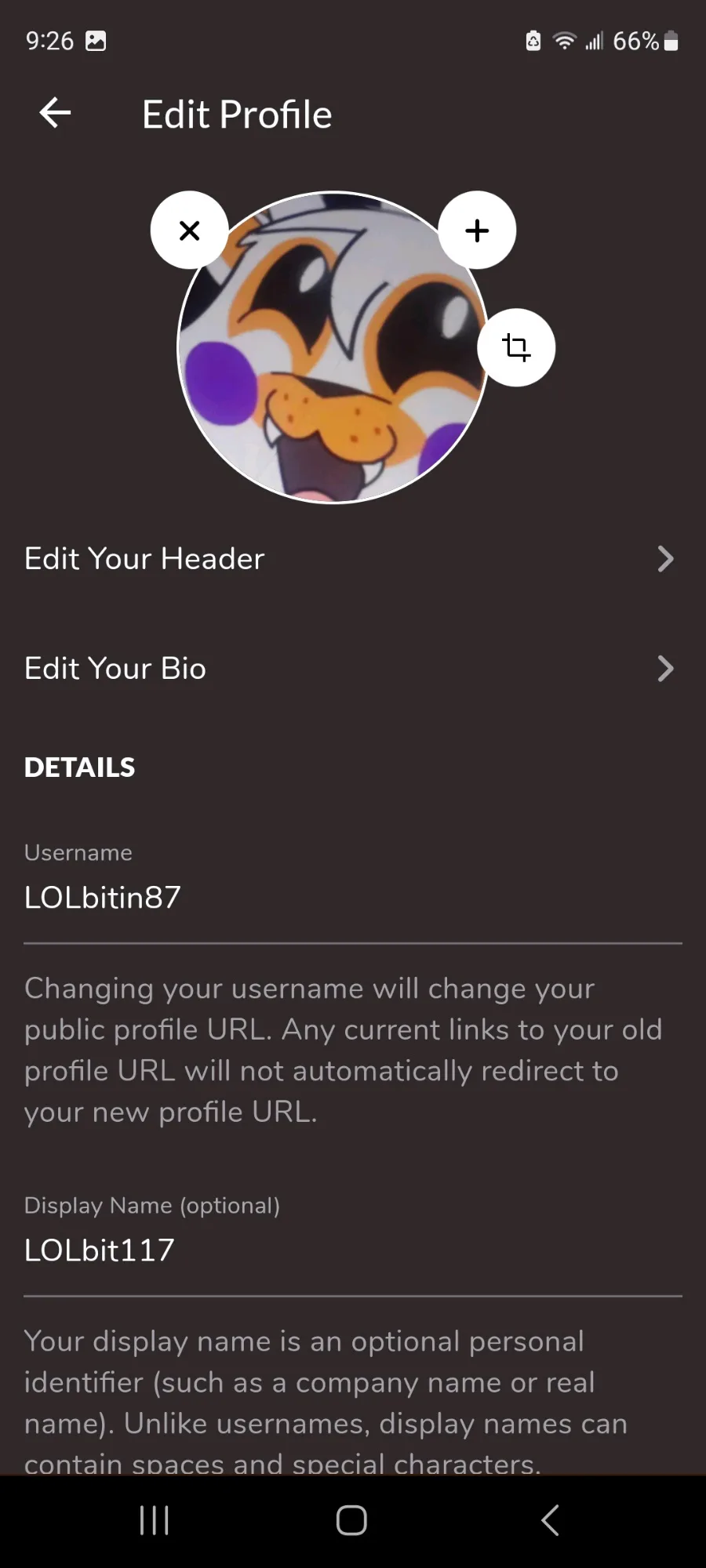Crop the profile picture
The width and height of the screenshot is (706, 1568).
tap(516, 347)
